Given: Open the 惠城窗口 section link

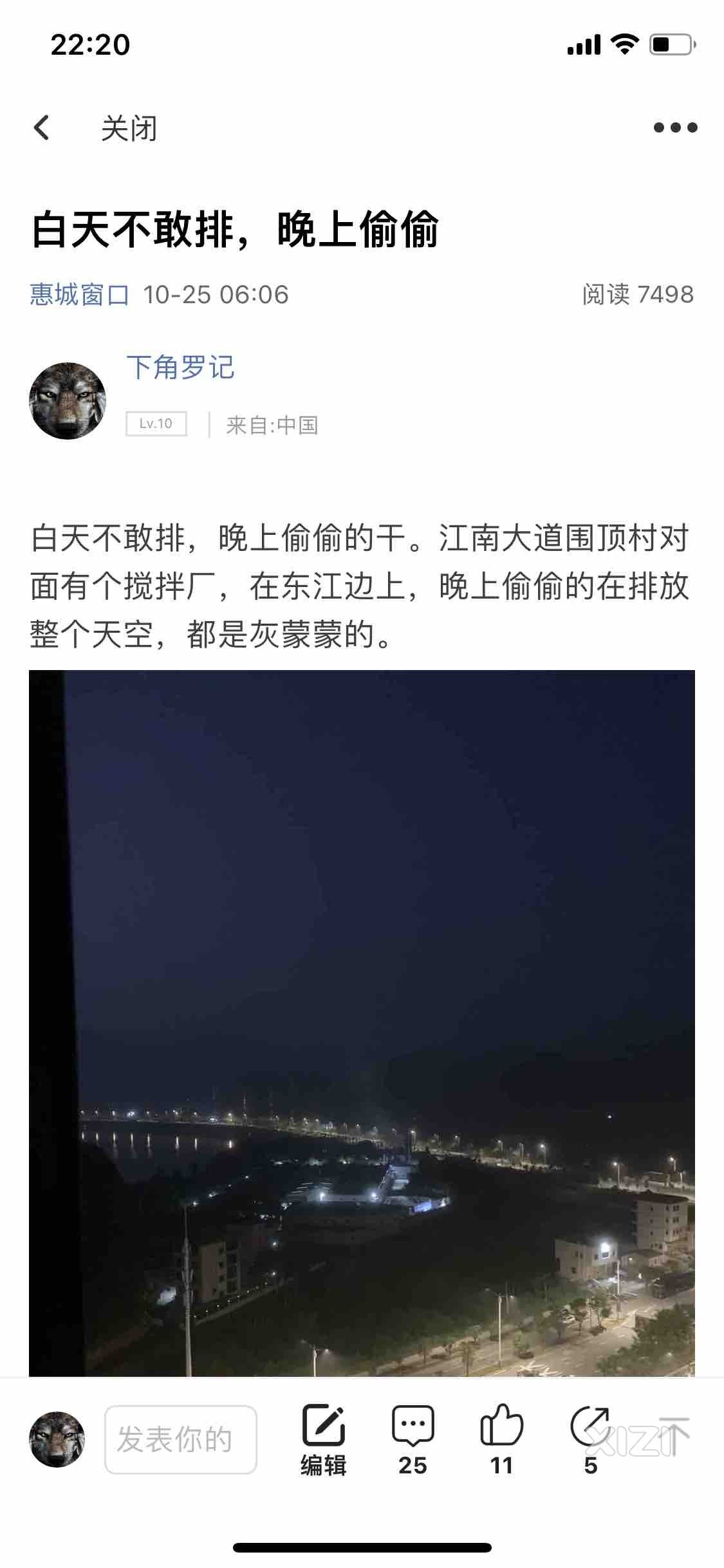Looking at the screenshot, I should (80, 295).
